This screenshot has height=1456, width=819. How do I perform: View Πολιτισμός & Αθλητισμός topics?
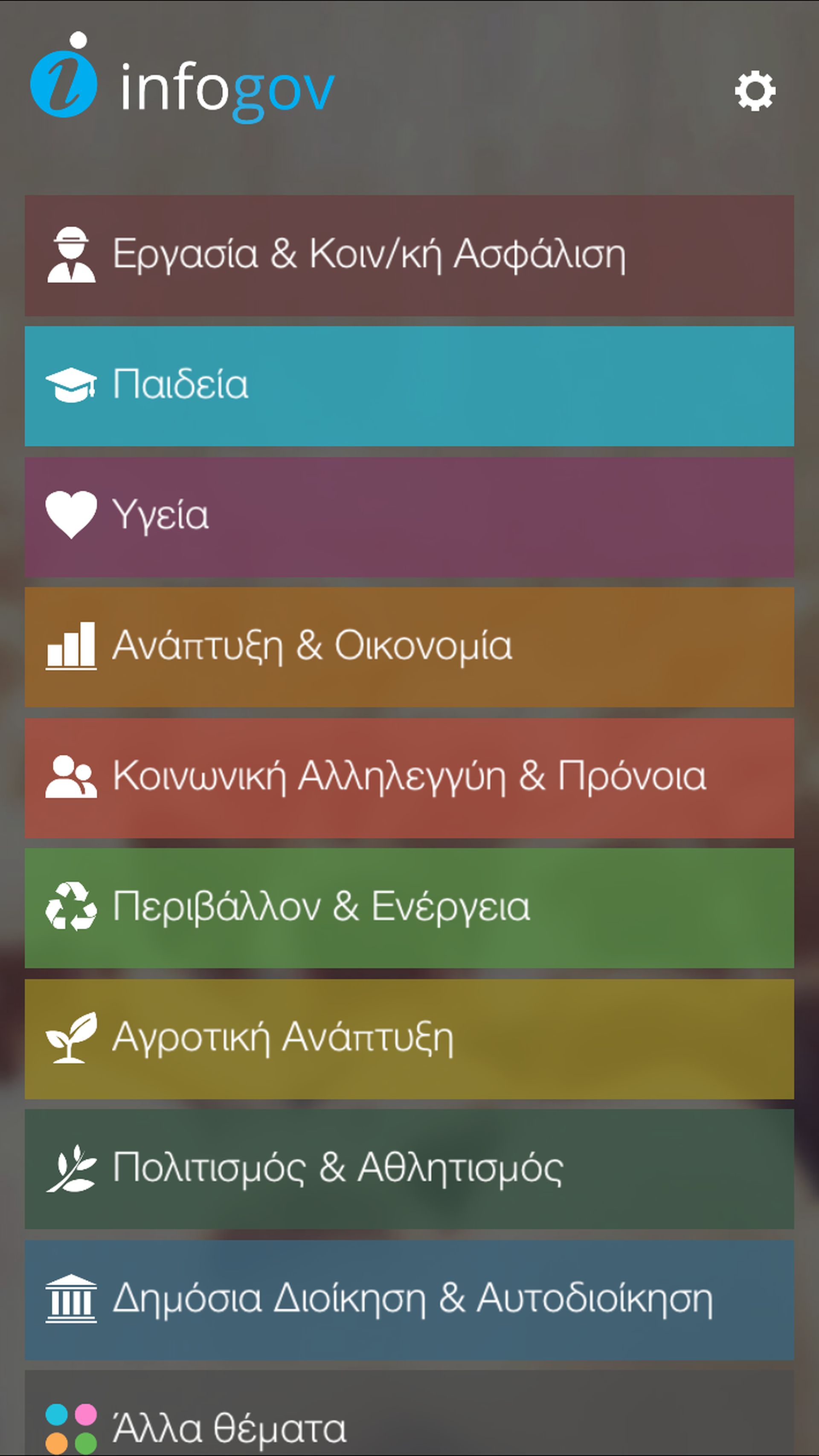coord(409,1169)
